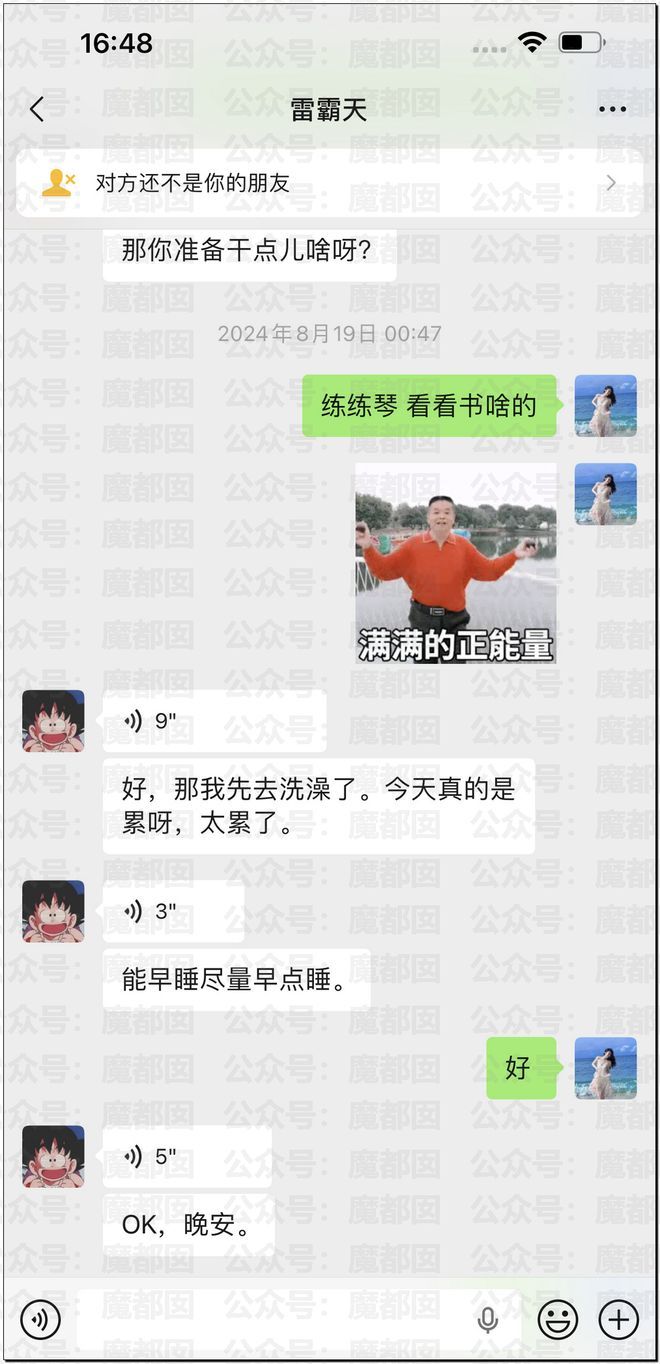The height and width of the screenshot is (1364, 660).
Task: Tap the microphone icon in the input box
Action: pyautogui.click(x=488, y=1321)
